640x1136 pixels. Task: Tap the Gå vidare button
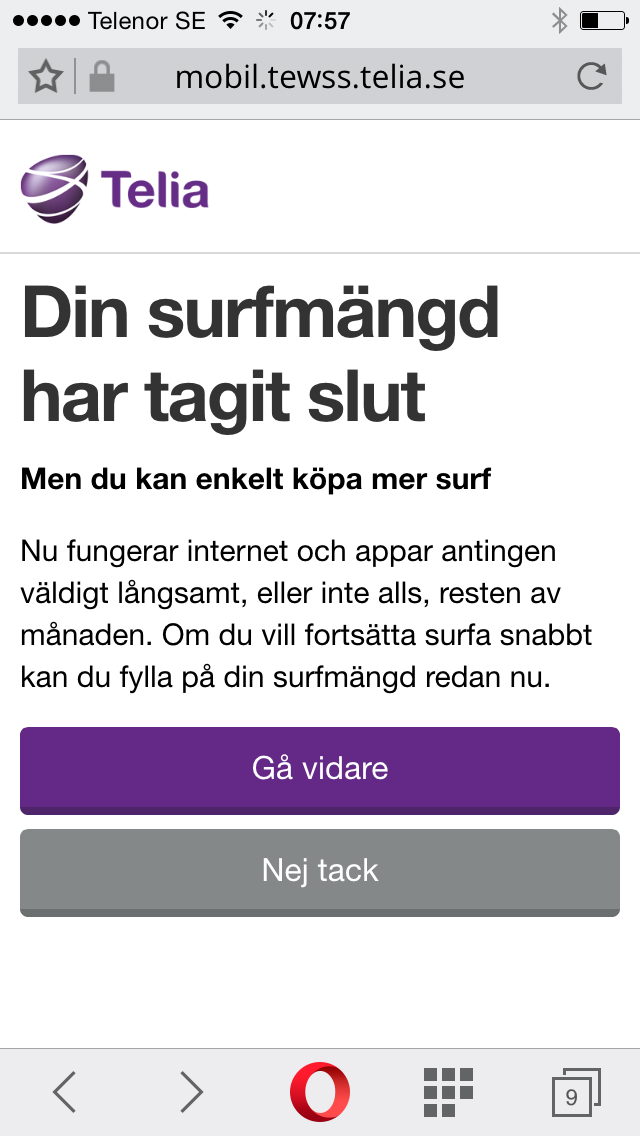point(320,769)
